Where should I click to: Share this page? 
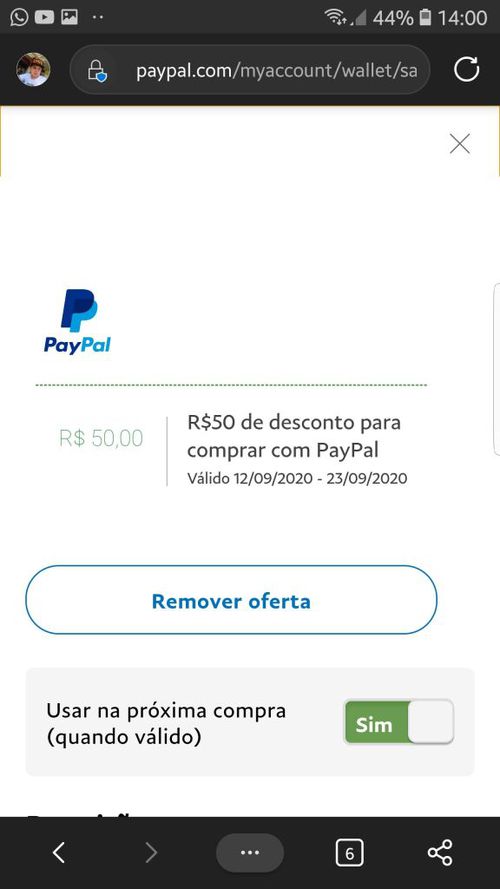click(440, 852)
